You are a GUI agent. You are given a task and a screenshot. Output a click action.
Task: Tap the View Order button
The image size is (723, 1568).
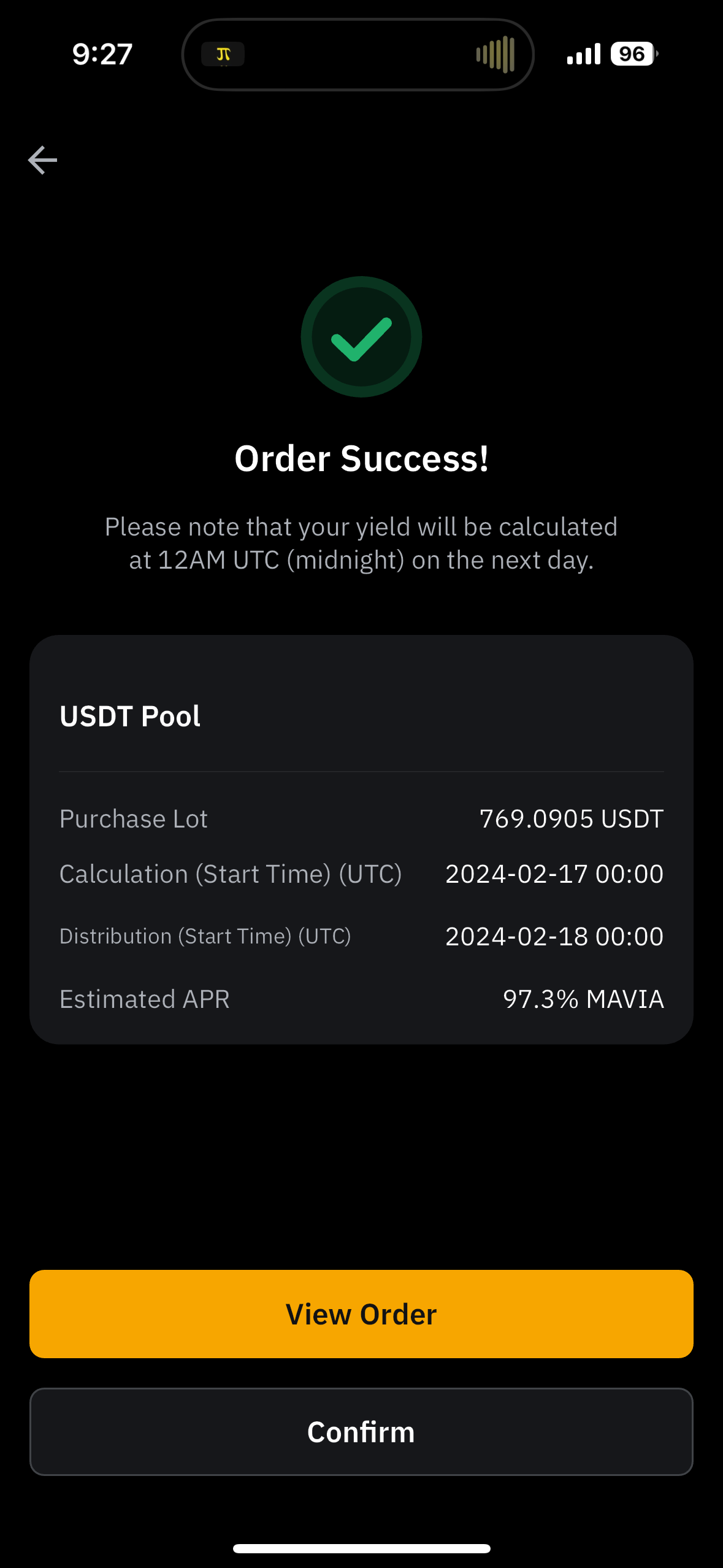361,1314
